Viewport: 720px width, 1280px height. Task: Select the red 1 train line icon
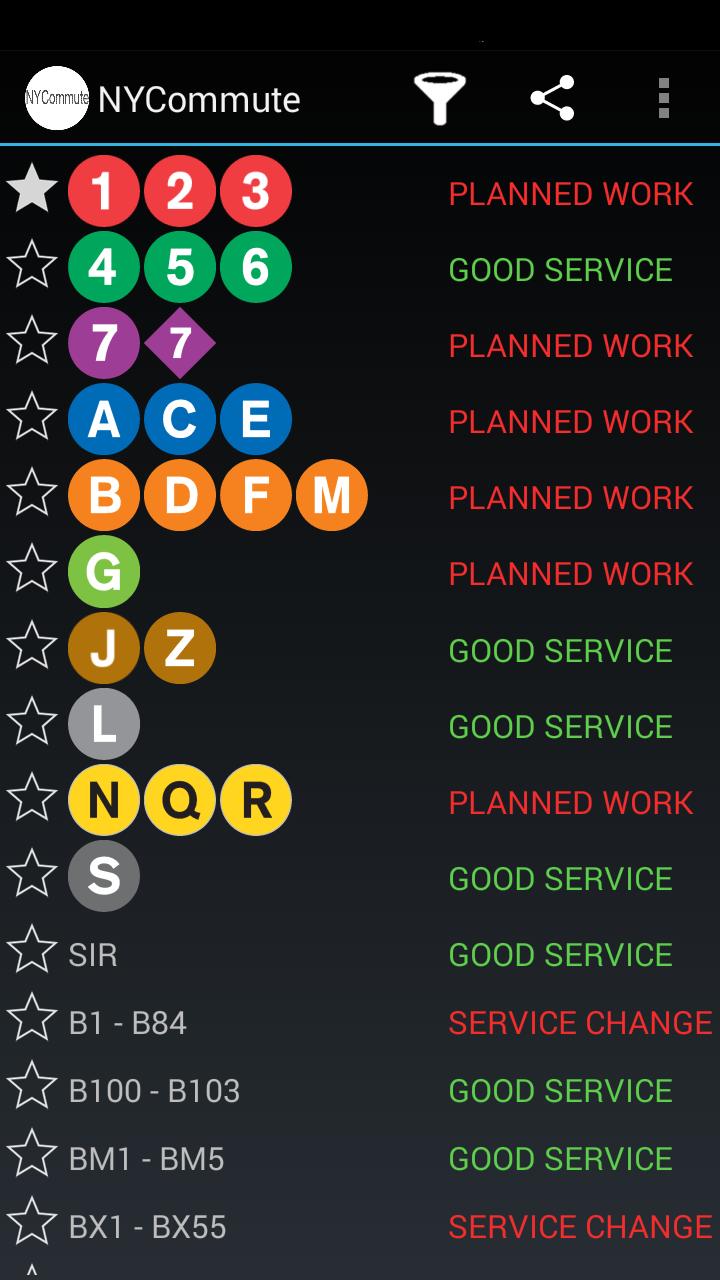(x=104, y=190)
